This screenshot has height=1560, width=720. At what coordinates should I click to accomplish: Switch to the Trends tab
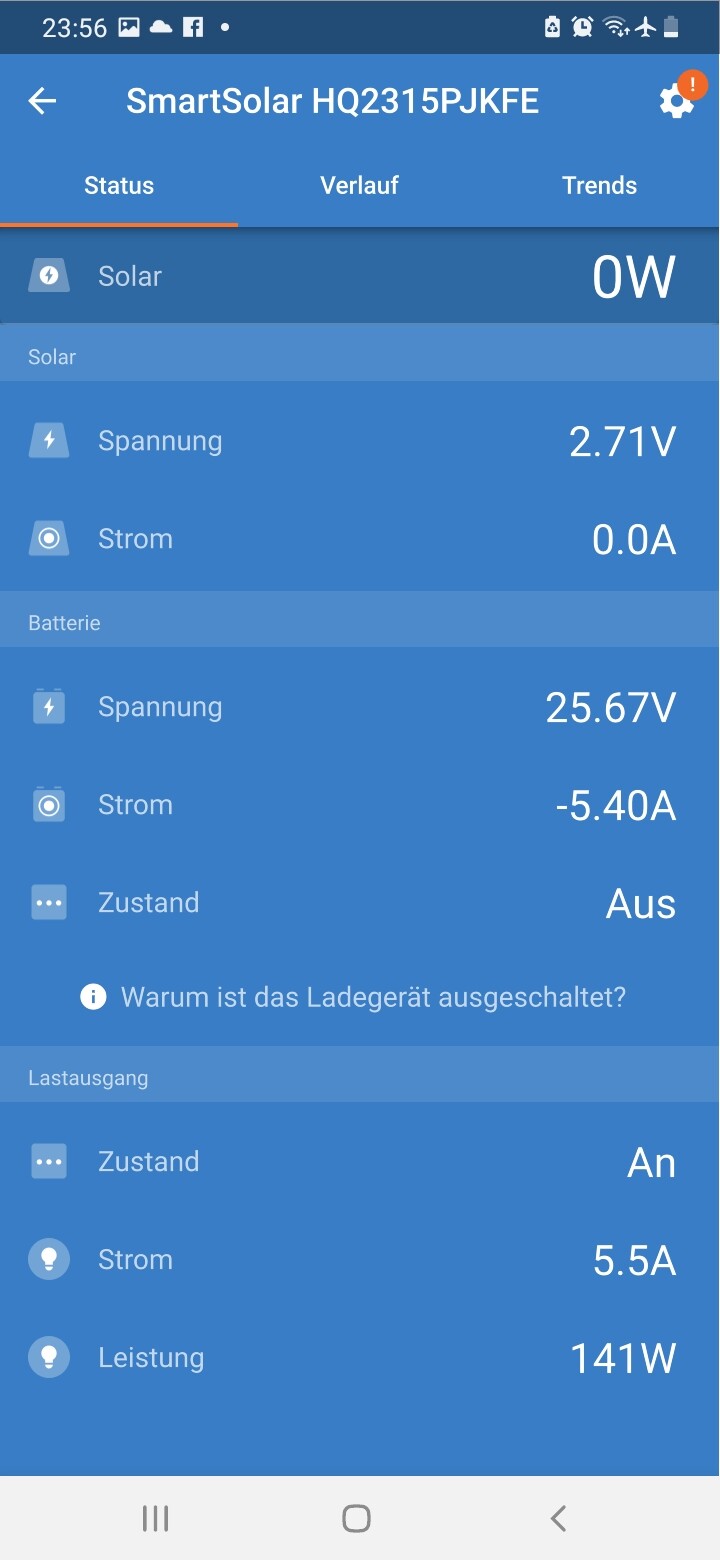599,186
